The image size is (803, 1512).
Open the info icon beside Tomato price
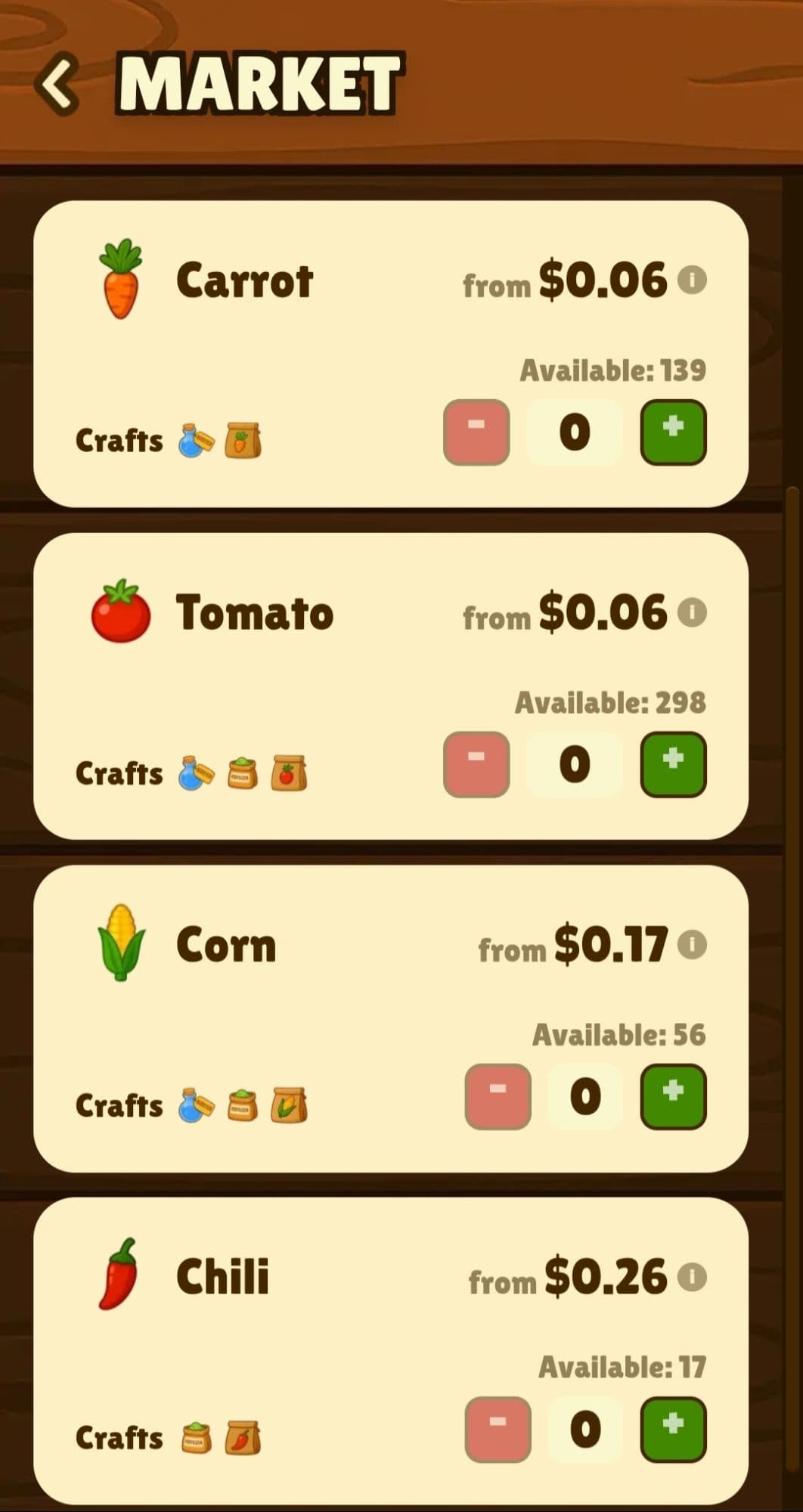click(x=692, y=612)
